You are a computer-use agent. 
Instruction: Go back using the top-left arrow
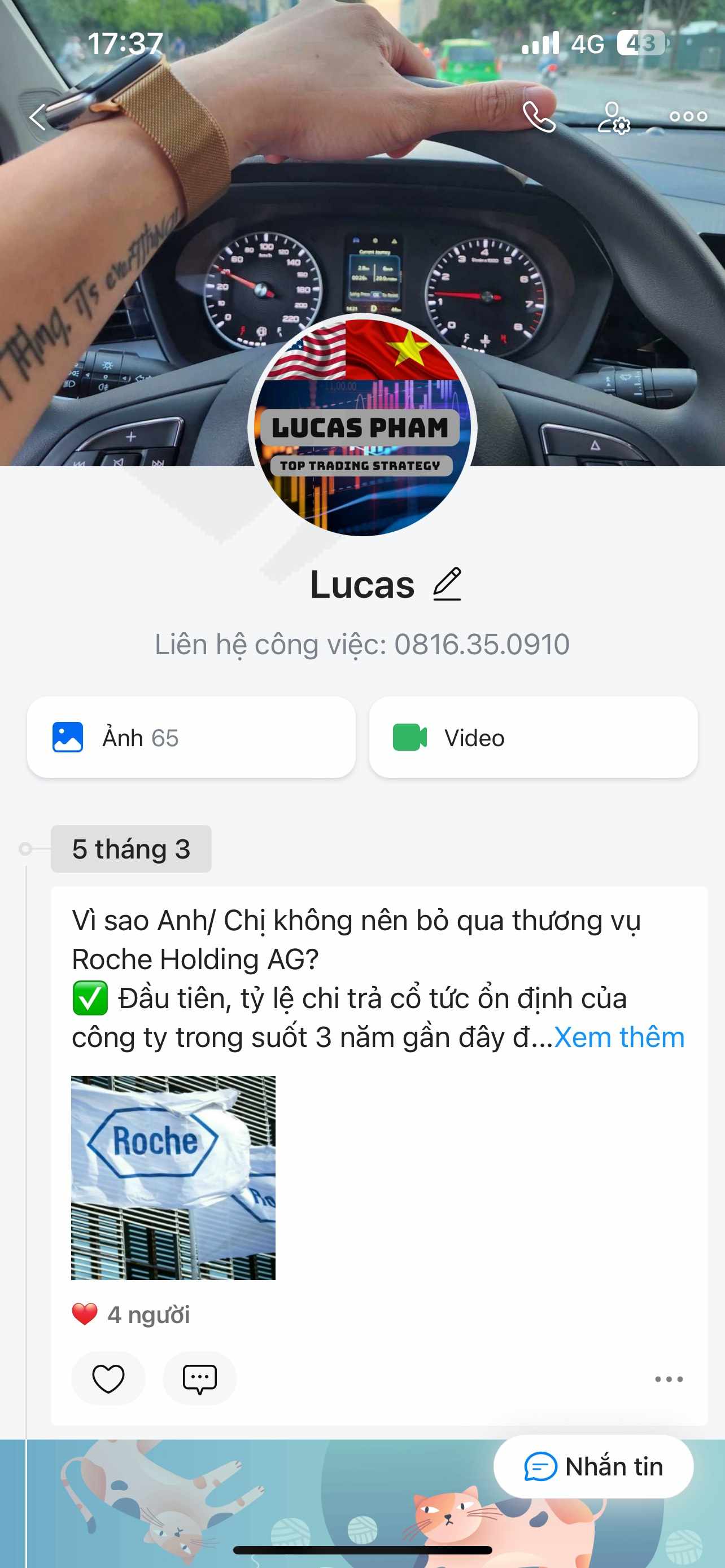38,117
